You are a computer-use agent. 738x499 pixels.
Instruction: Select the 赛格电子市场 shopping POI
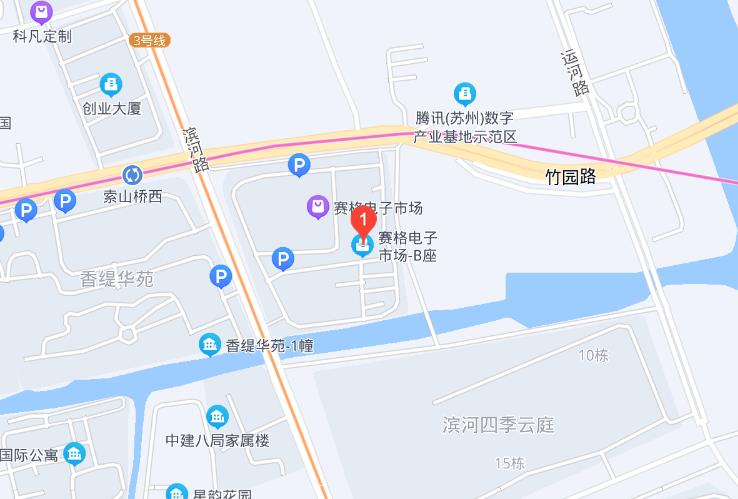pyautogui.click(x=317, y=207)
